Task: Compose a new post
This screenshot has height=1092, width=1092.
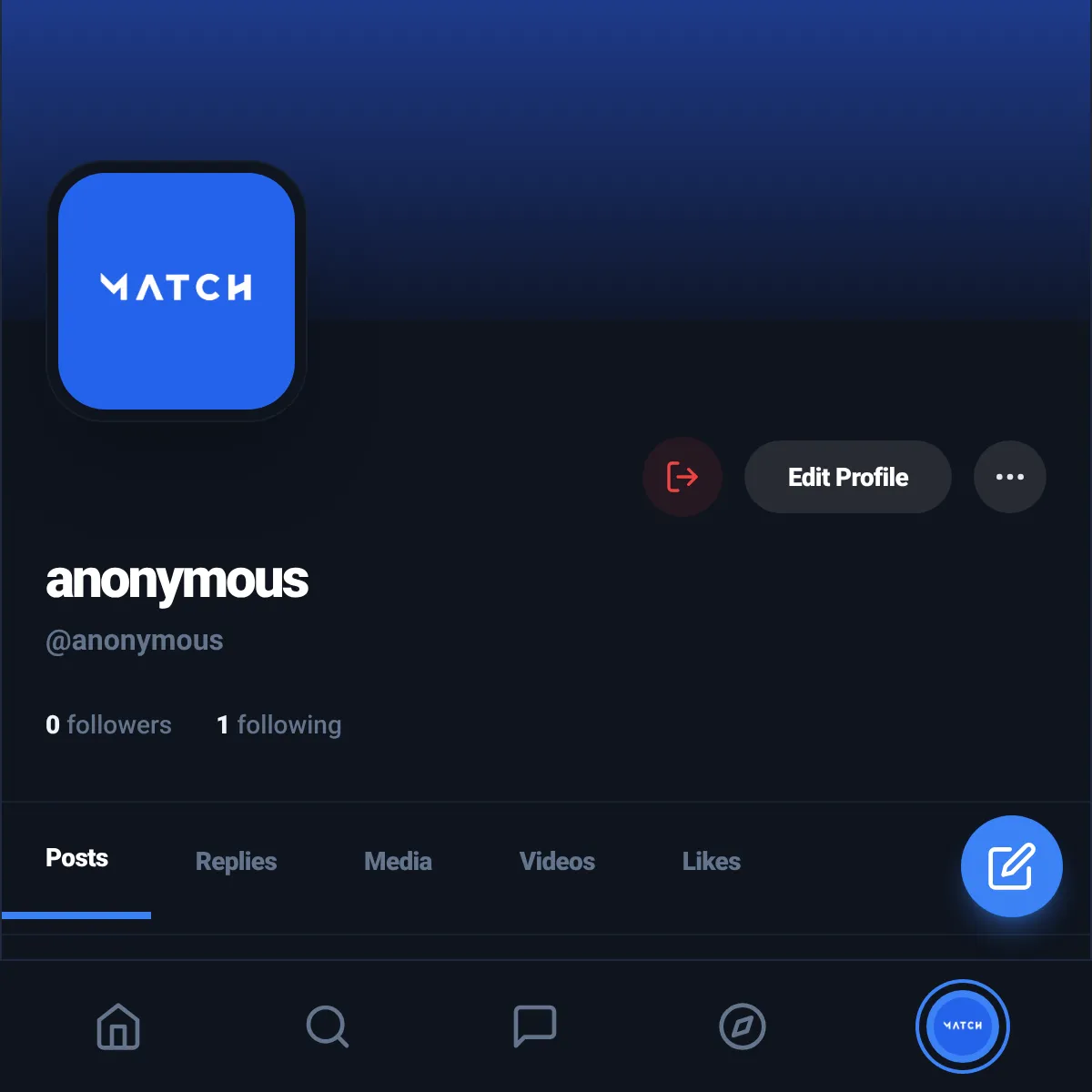Action: tap(1012, 866)
